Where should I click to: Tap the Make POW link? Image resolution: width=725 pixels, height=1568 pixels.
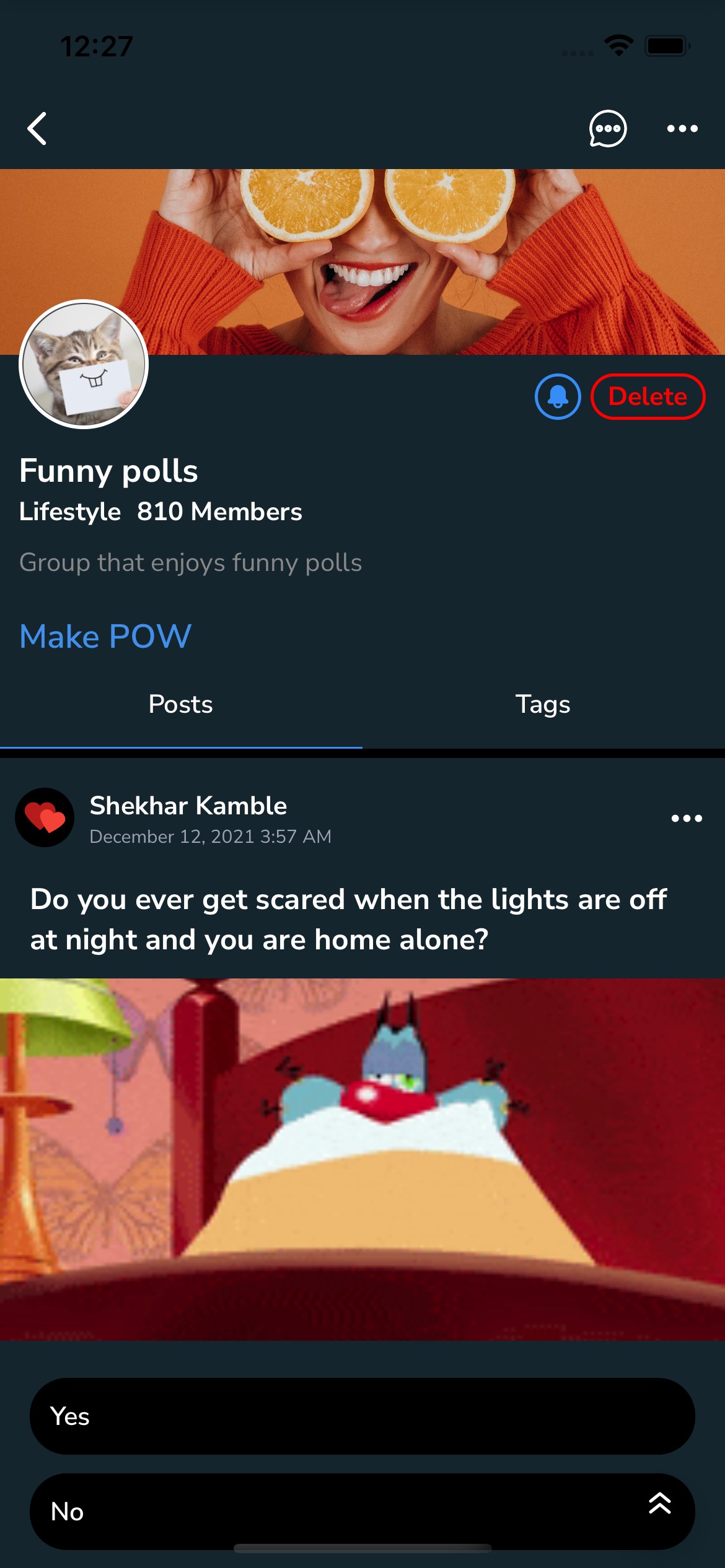[105, 637]
